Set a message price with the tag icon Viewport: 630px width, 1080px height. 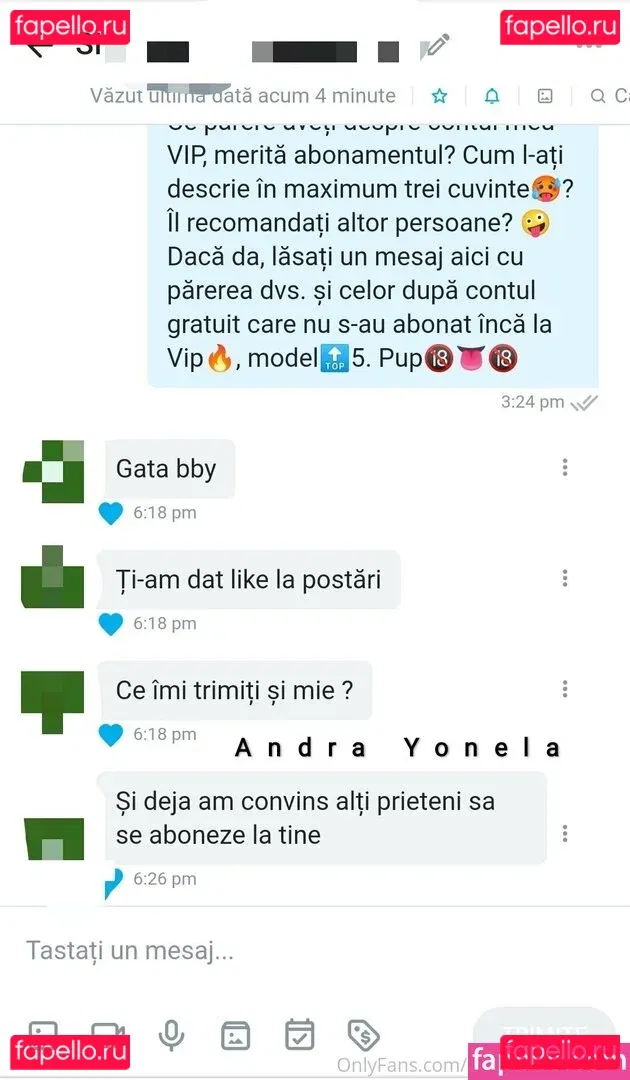(x=362, y=1034)
